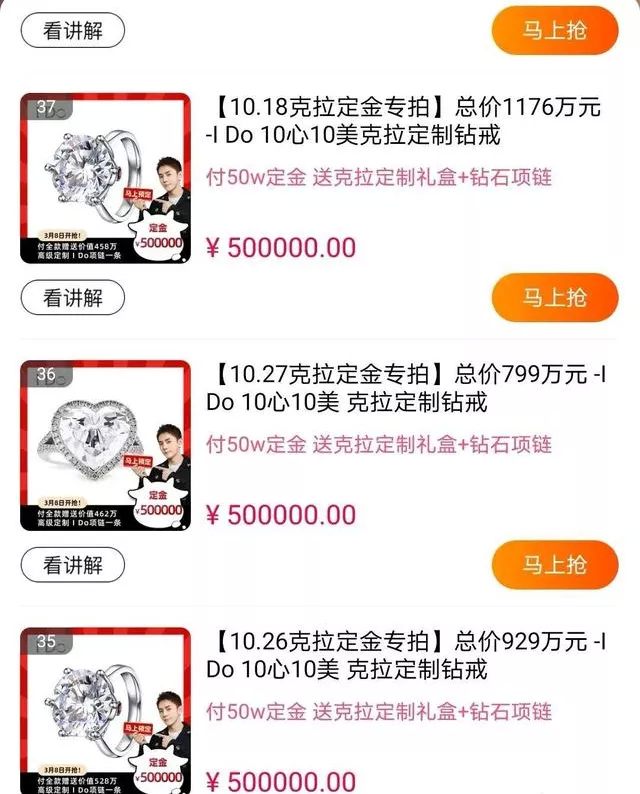The image size is (640, 794).
Task: Tap 马上抢 above the 10.18克拉 listing
Action: point(554,30)
